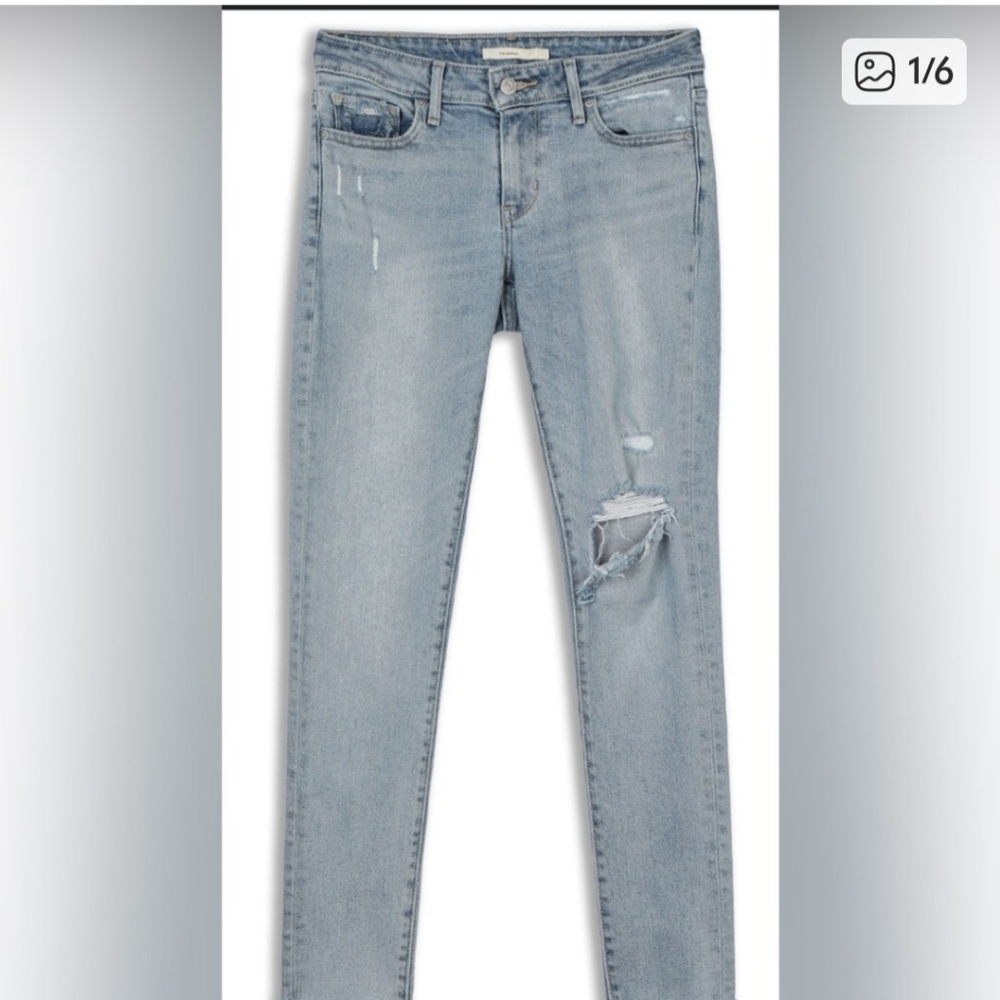Open the 1/6 photo gallery badge

click(903, 72)
